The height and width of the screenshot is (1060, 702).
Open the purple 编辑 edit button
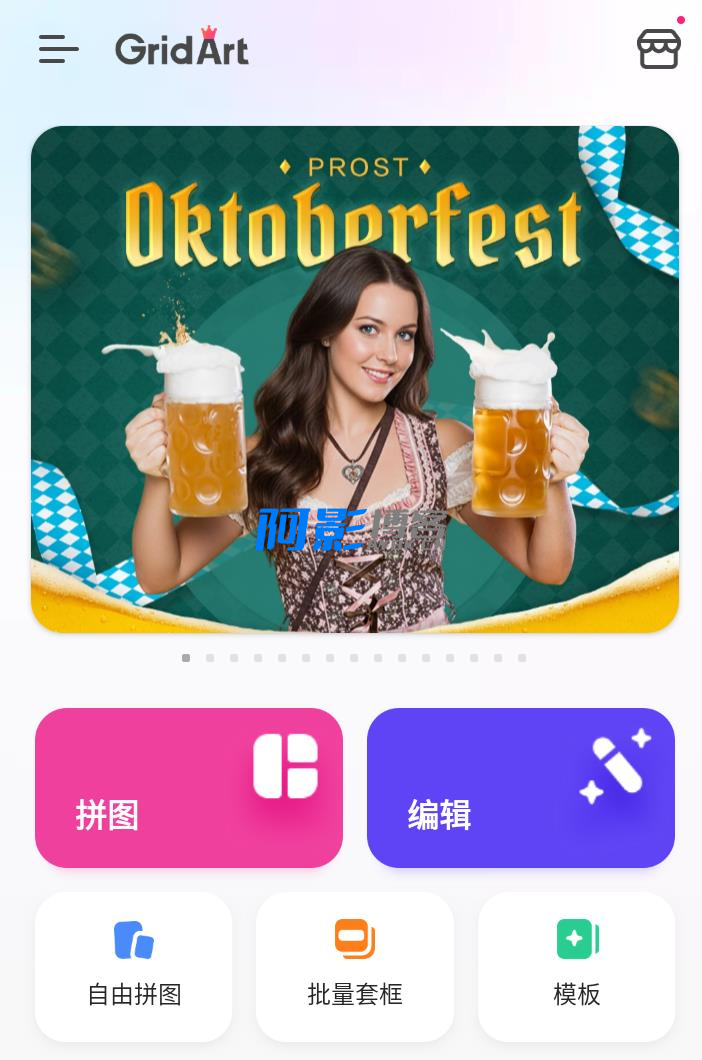click(x=521, y=788)
